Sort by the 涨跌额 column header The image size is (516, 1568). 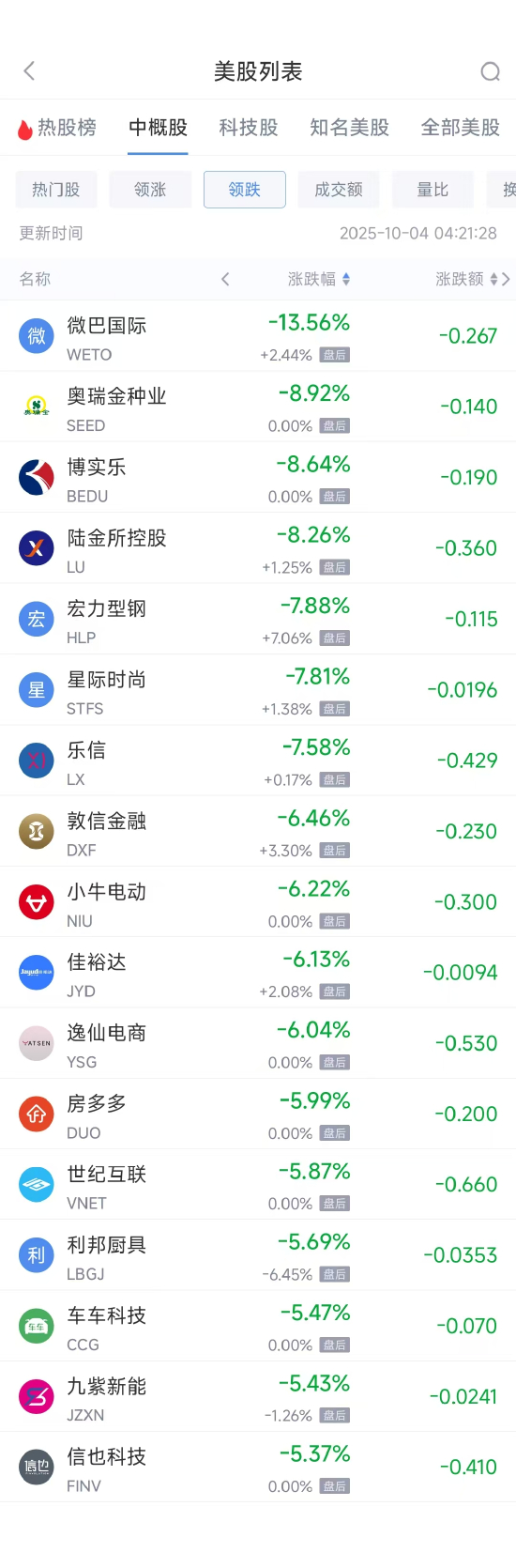pyautogui.click(x=466, y=279)
